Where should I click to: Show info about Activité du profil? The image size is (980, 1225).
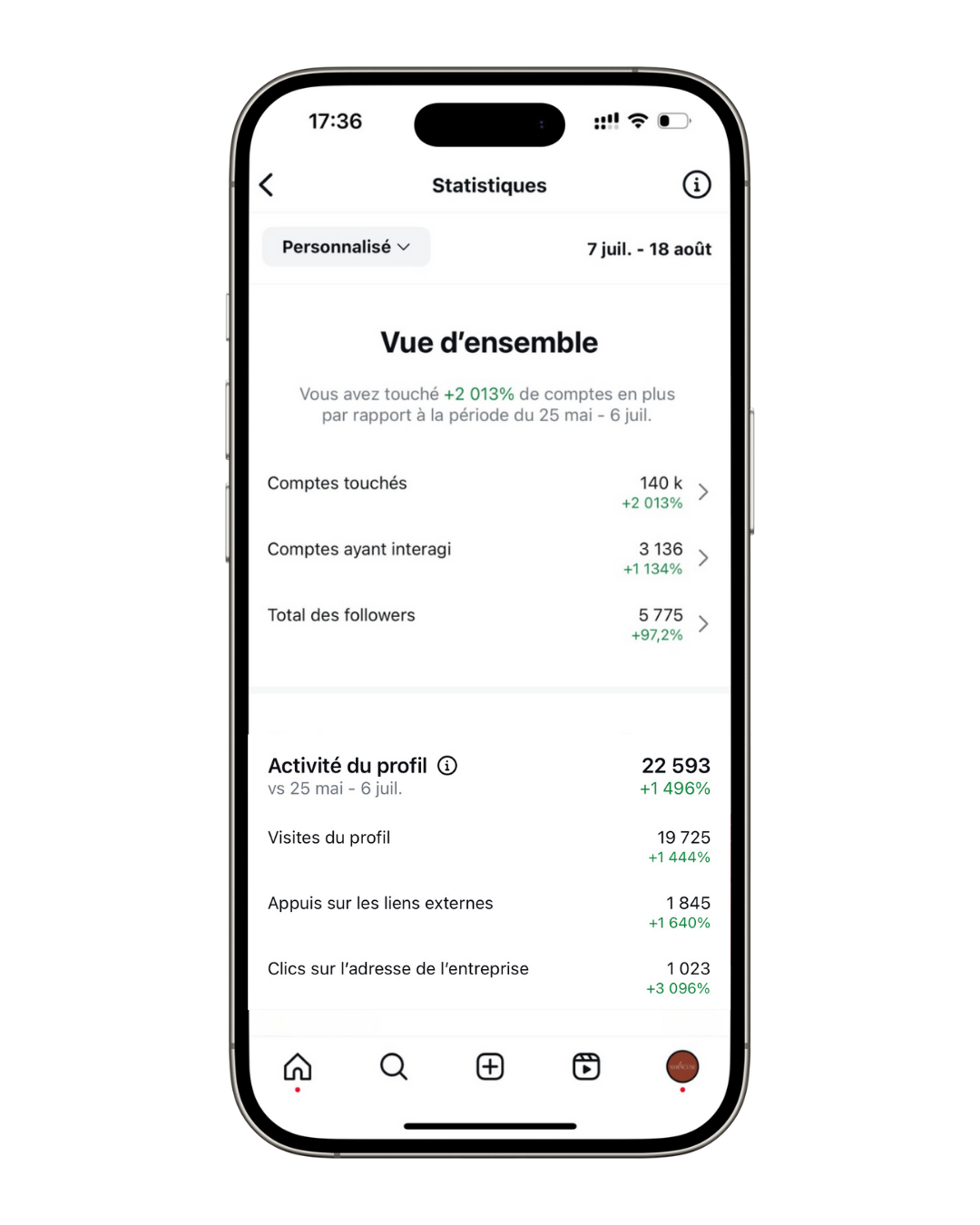tap(447, 766)
